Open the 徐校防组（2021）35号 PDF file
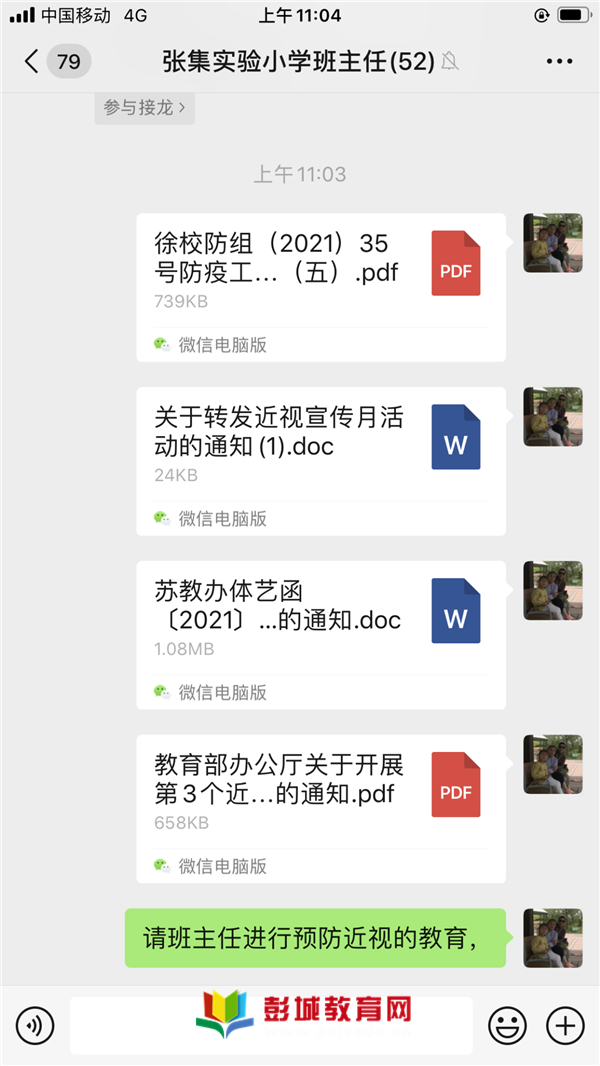This screenshot has height=1066, width=600. pos(321,288)
